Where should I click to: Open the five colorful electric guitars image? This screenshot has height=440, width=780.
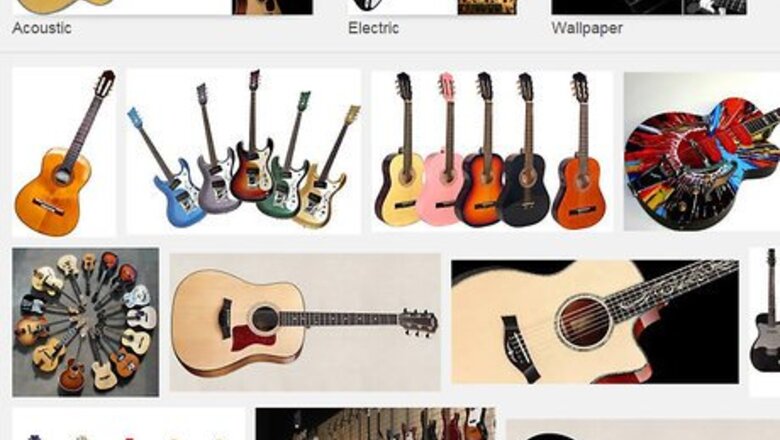tap(244, 151)
